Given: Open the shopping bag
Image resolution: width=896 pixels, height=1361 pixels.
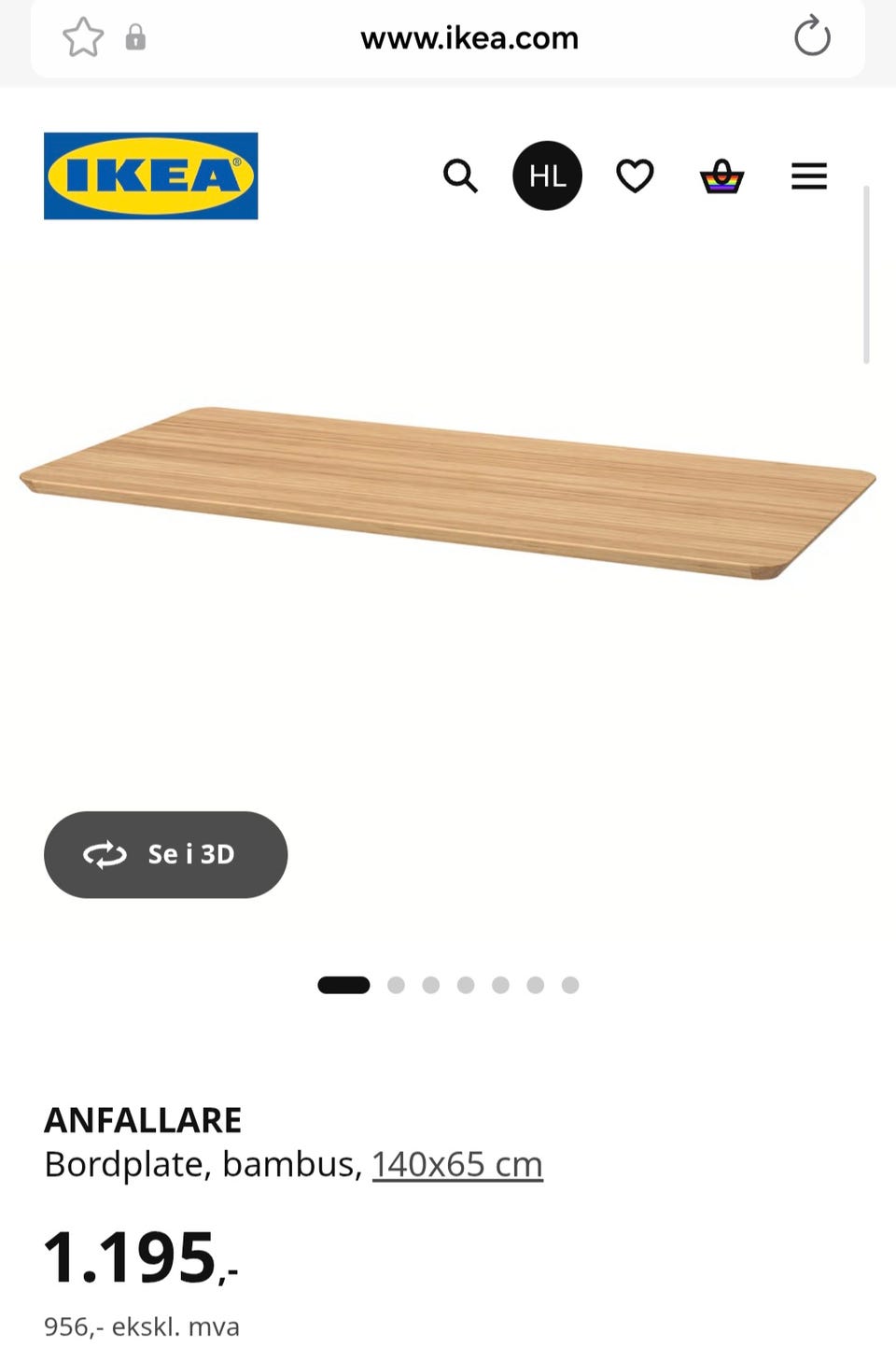Looking at the screenshot, I should click(721, 176).
